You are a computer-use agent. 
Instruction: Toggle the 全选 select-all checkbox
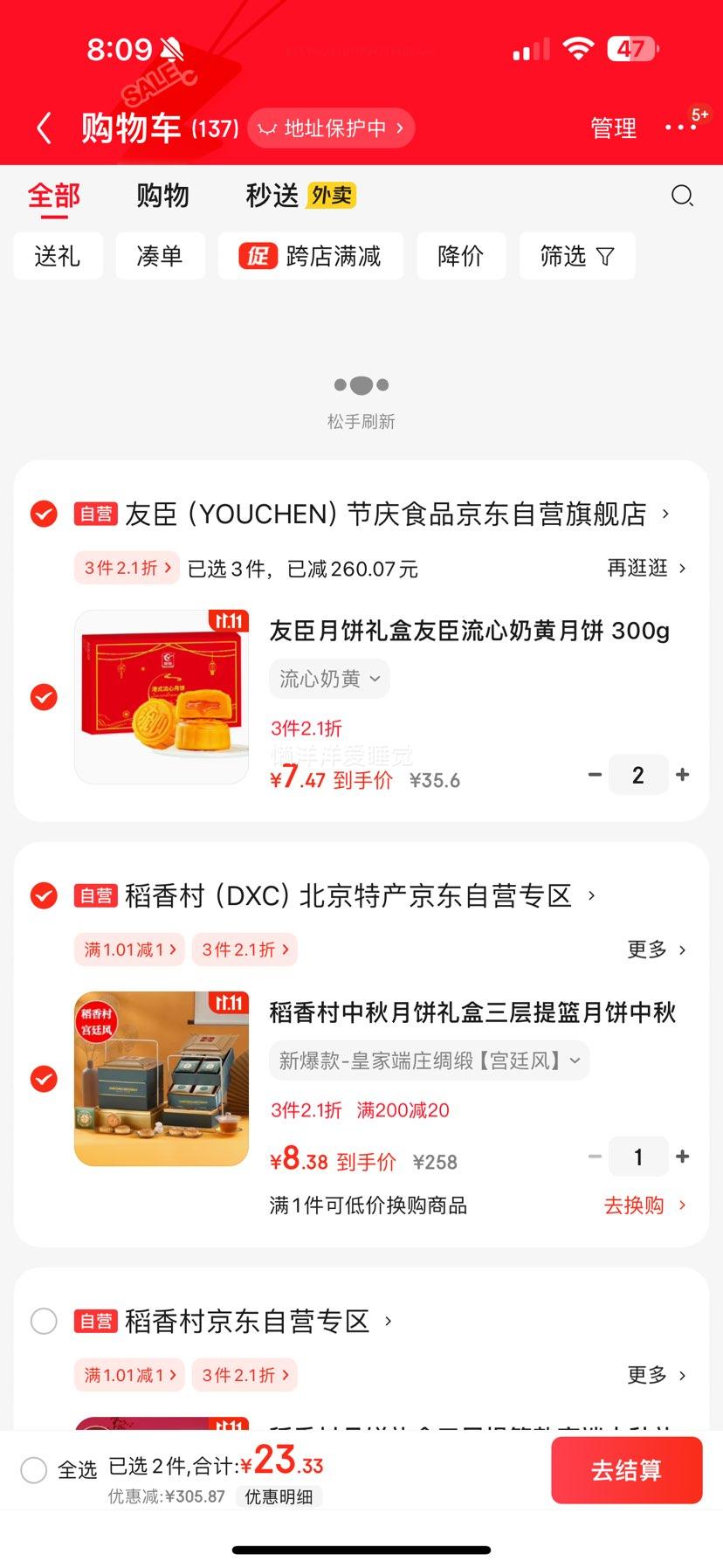[34, 1470]
